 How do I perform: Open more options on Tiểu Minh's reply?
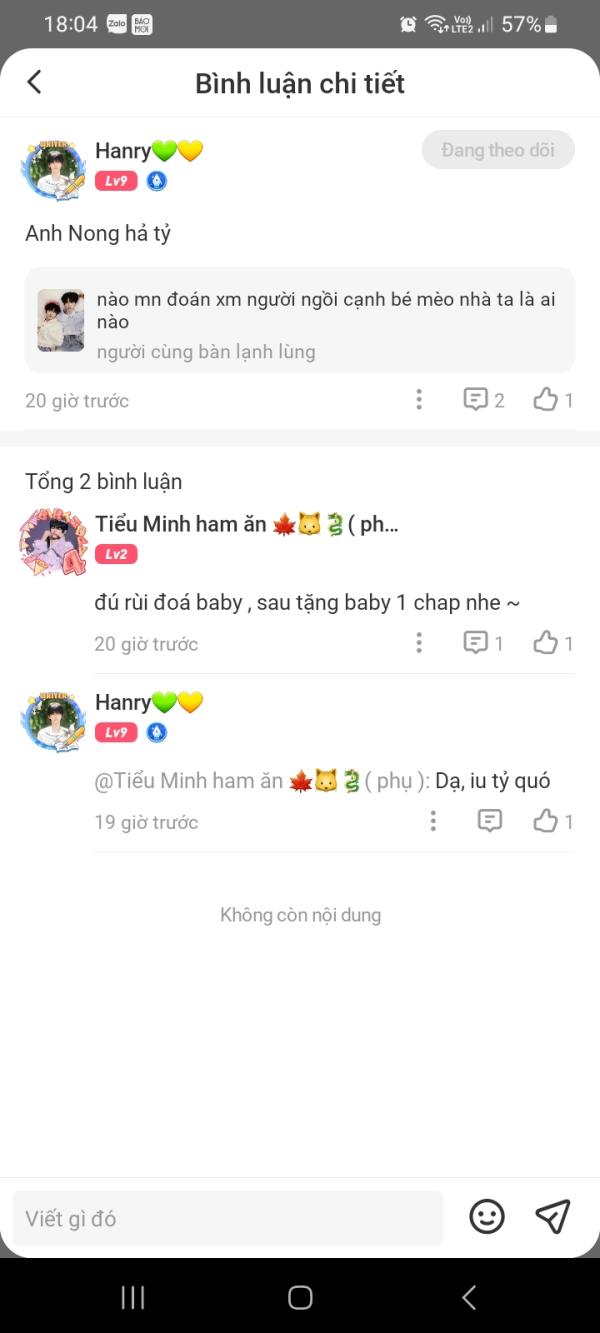click(x=419, y=643)
